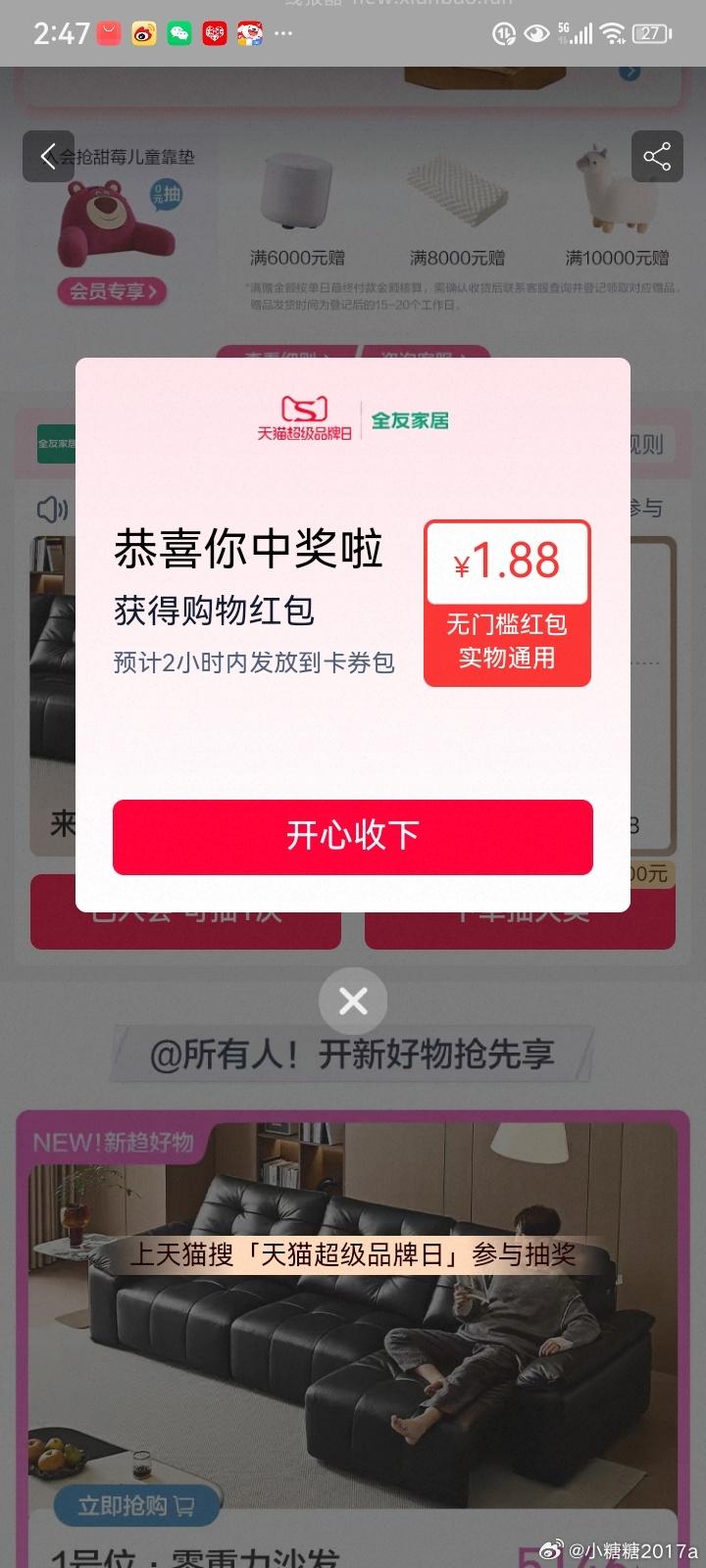Open WeChat from the status bar
Viewport: 706px width, 1568px height.
click(x=178, y=32)
